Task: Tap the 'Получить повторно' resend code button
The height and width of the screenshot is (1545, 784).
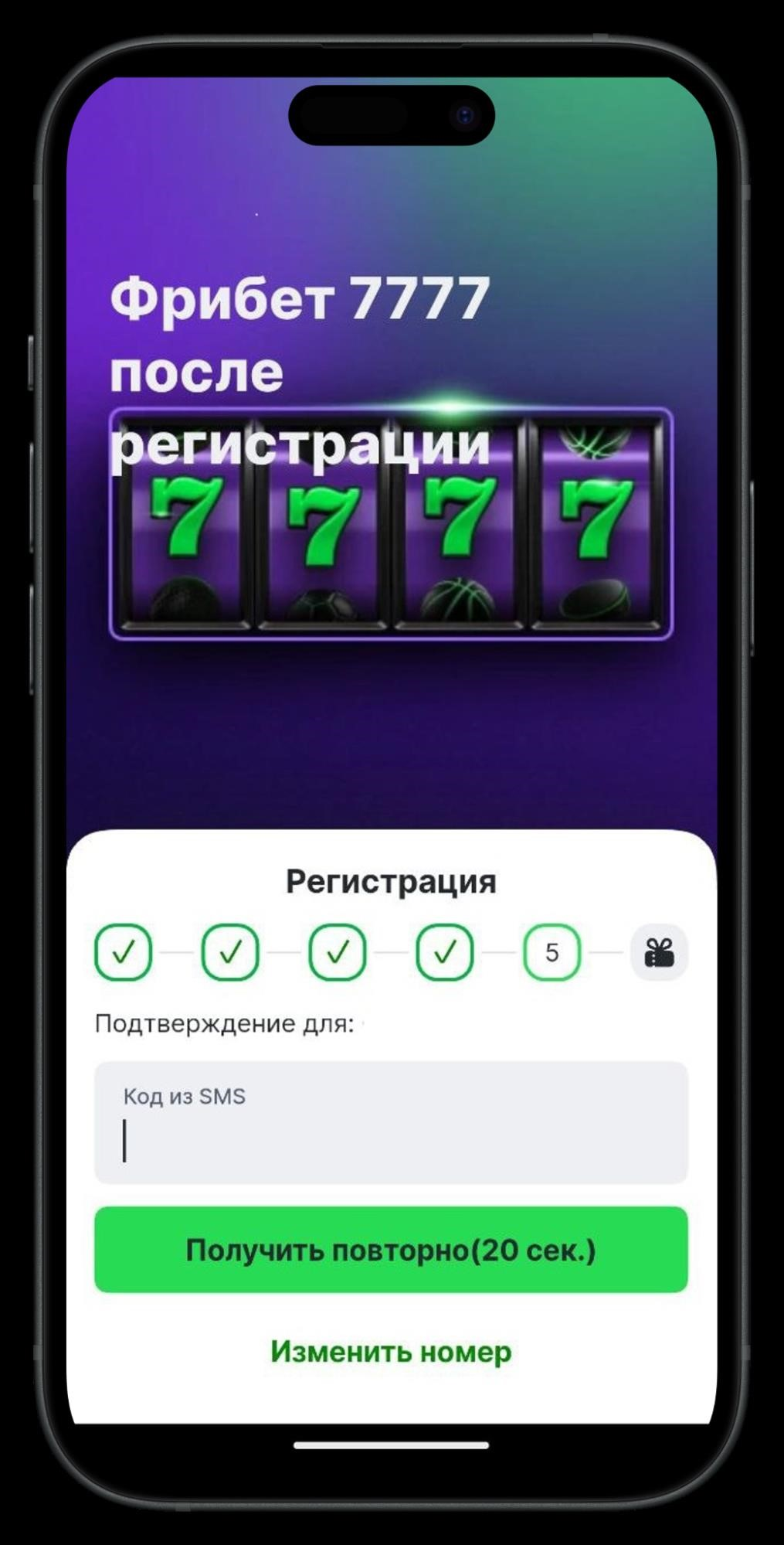Action: point(391,1250)
